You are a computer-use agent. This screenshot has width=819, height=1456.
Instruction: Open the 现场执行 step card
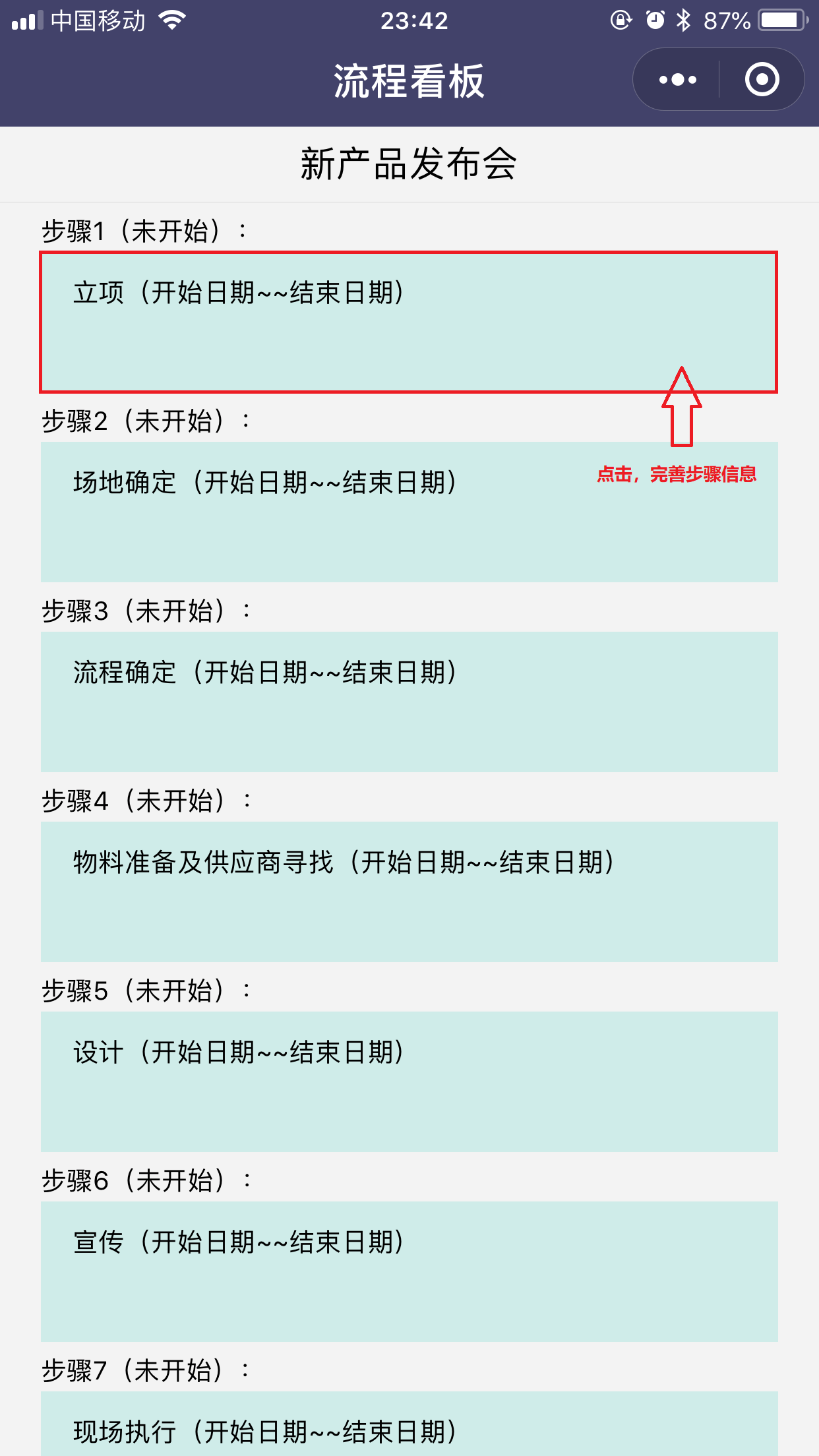(409, 1424)
